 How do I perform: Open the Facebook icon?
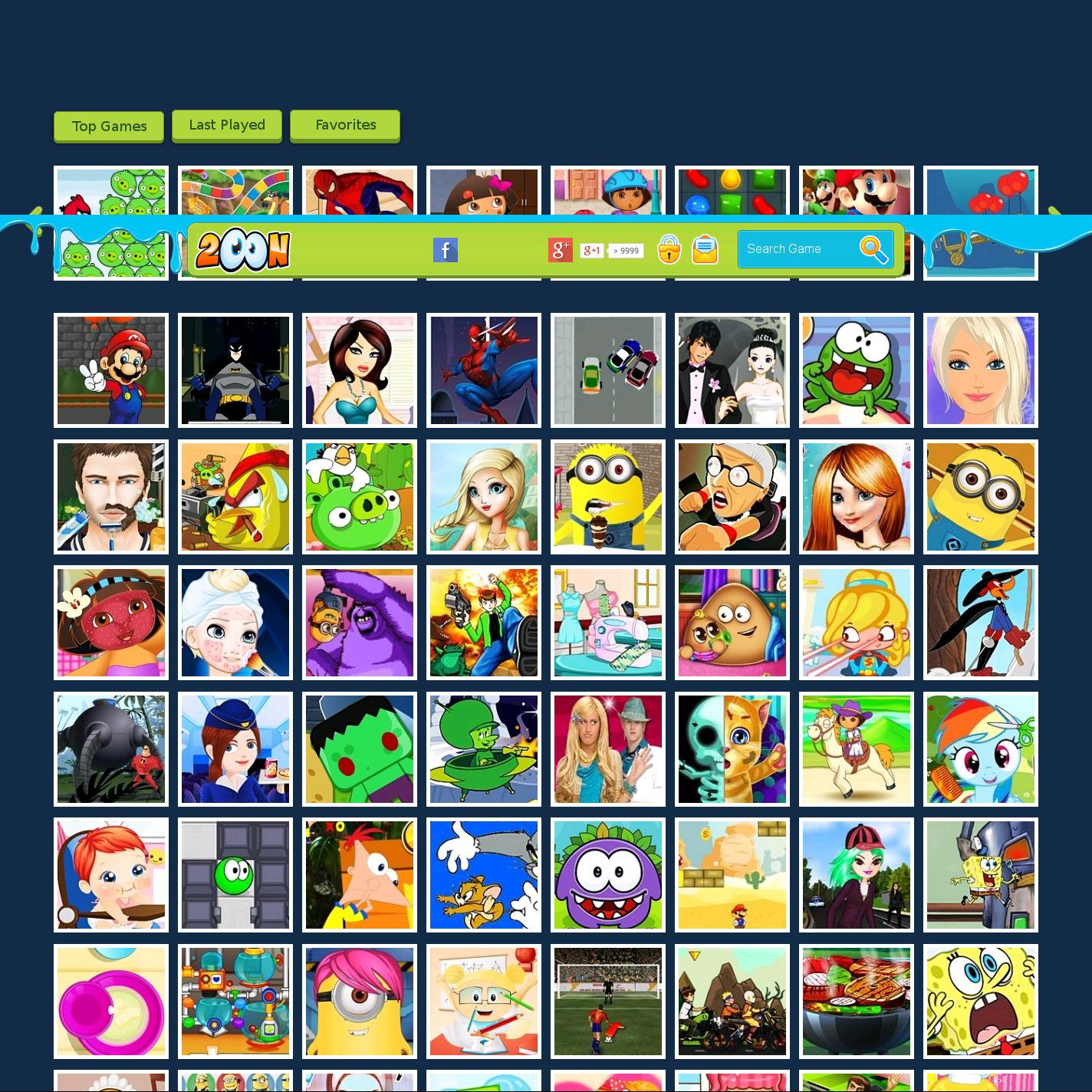446,250
